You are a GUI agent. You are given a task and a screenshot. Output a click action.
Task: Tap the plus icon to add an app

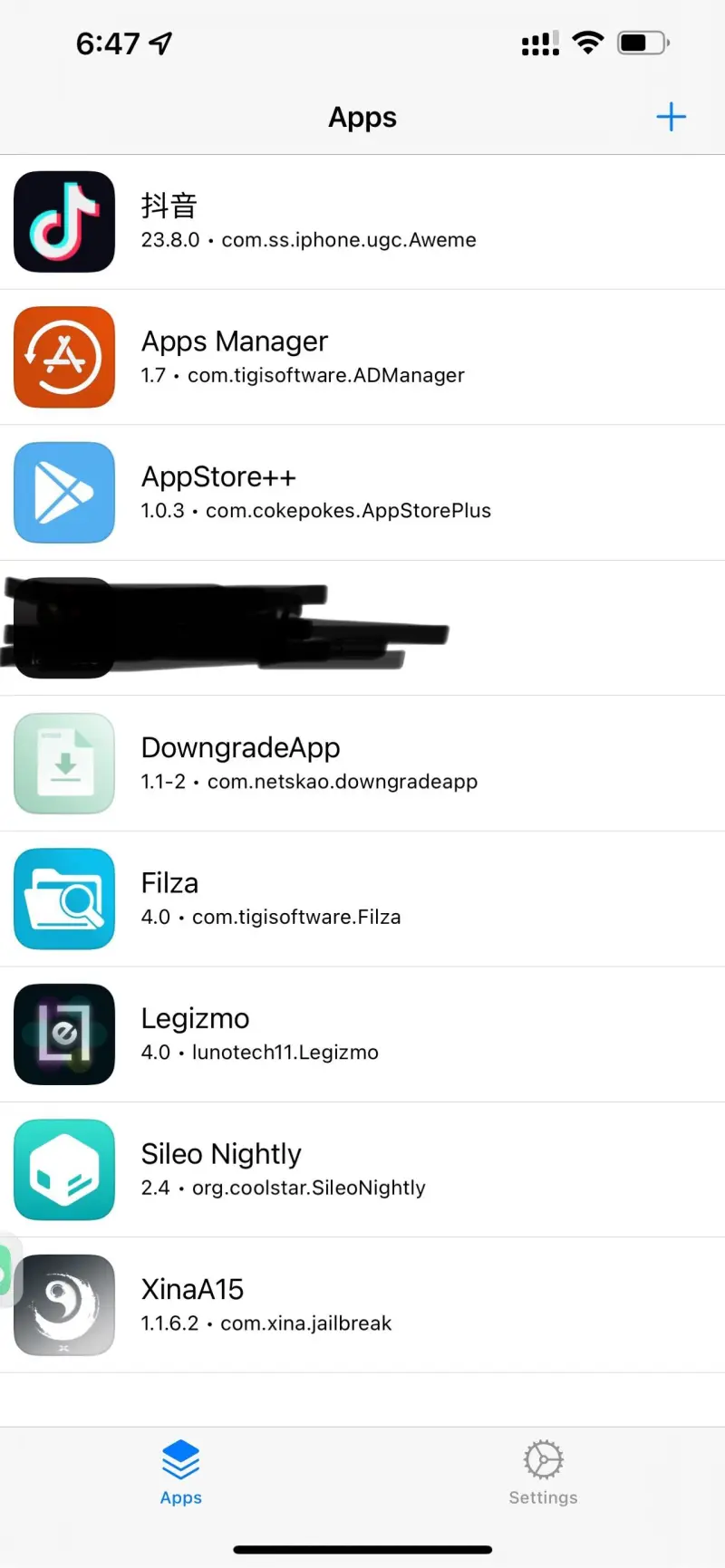[x=671, y=117]
